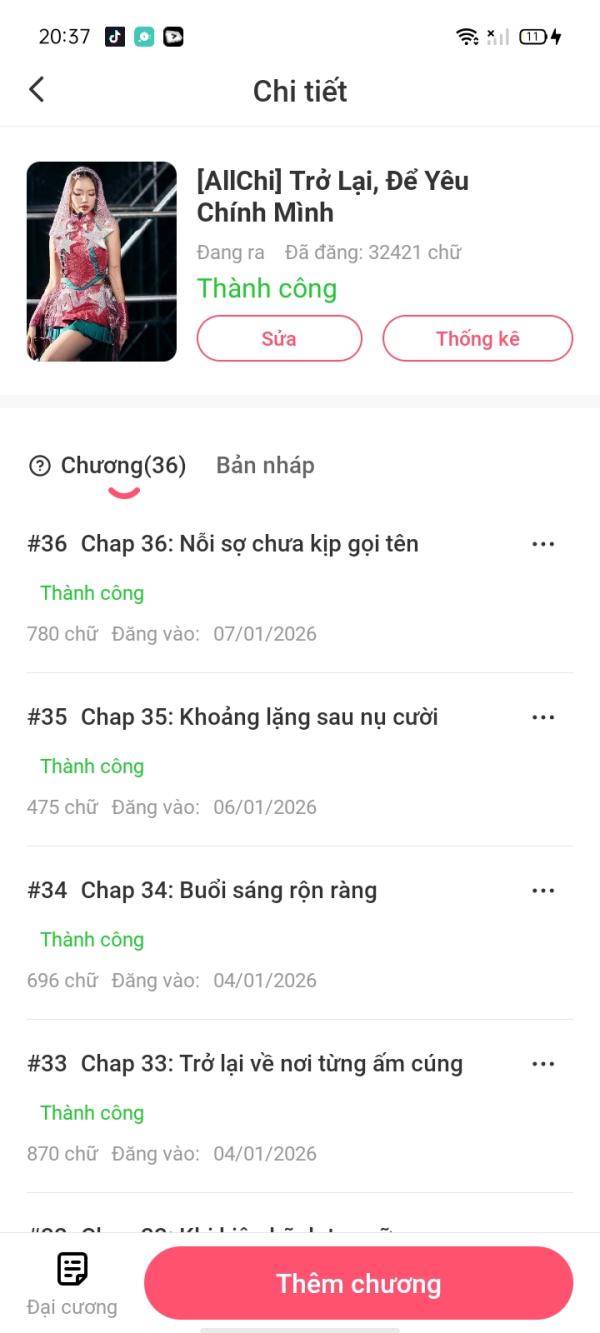Screen dimensions: 600x1333
Task: Open the Đại cương outline
Action: pyautogui.click(x=72, y=1283)
